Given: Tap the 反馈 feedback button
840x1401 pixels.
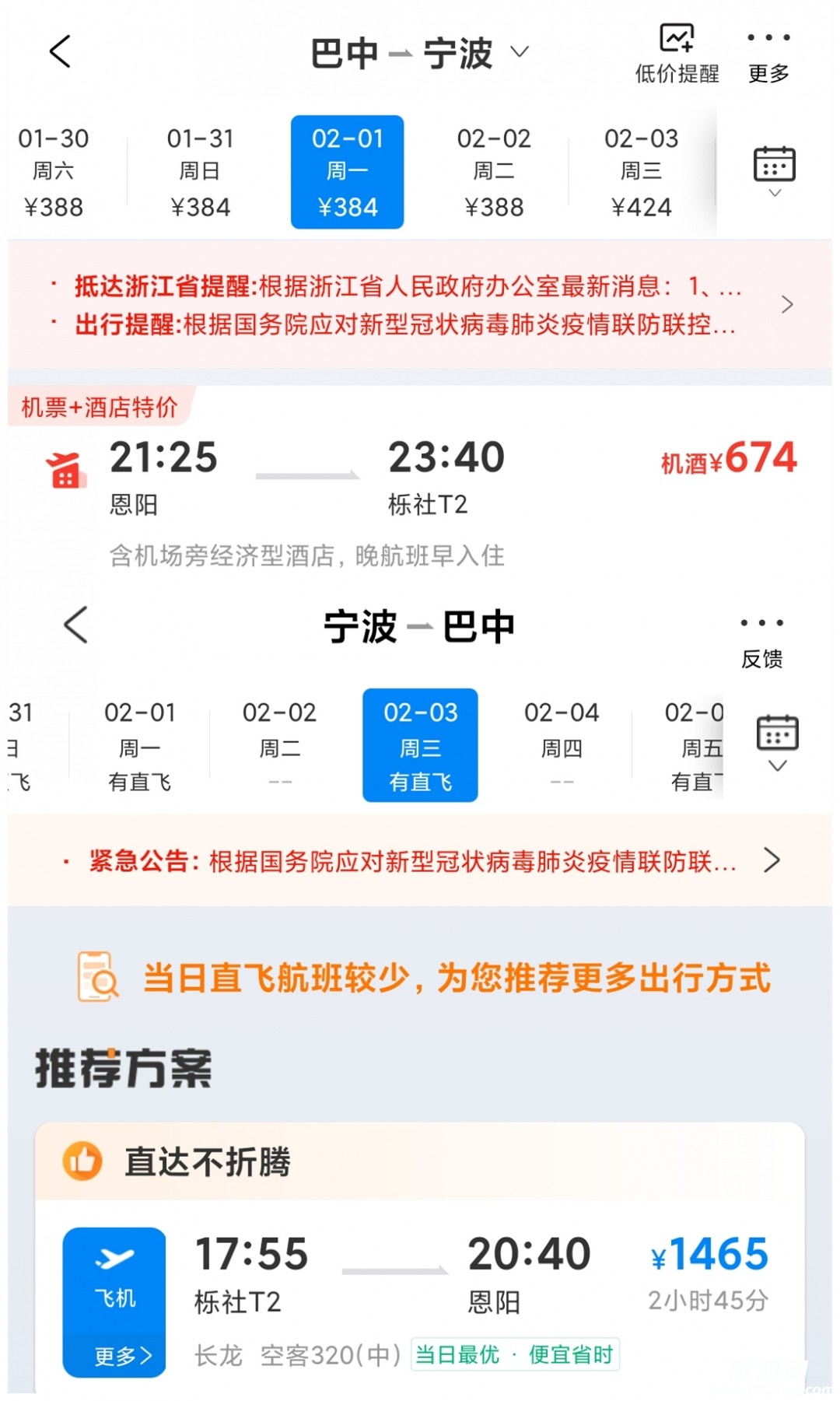Looking at the screenshot, I should coord(761,639).
